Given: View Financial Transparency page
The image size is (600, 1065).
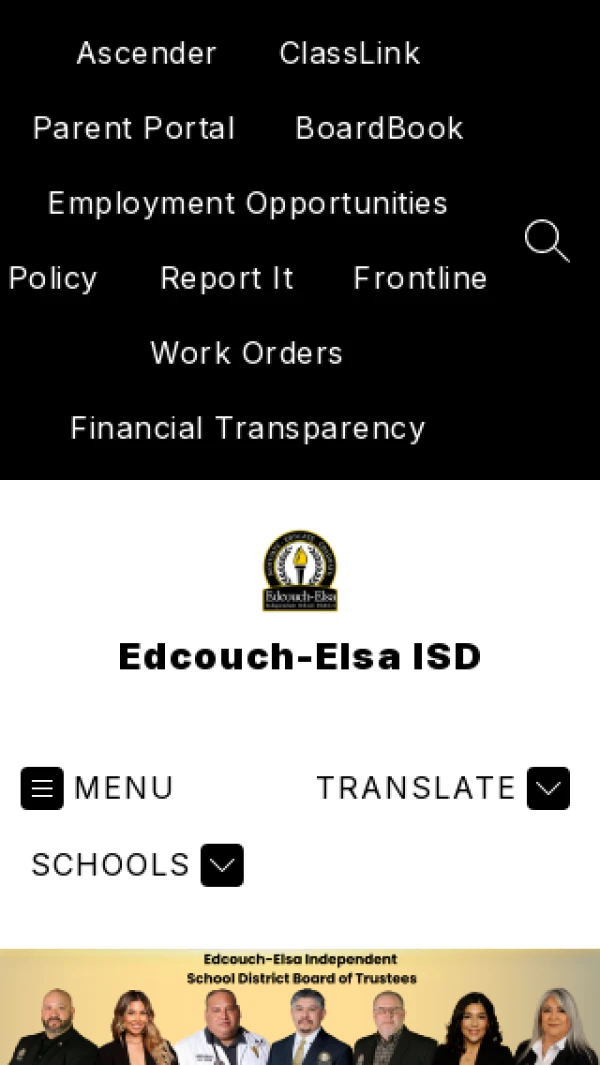Looking at the screenshot, I should point(247,428).
